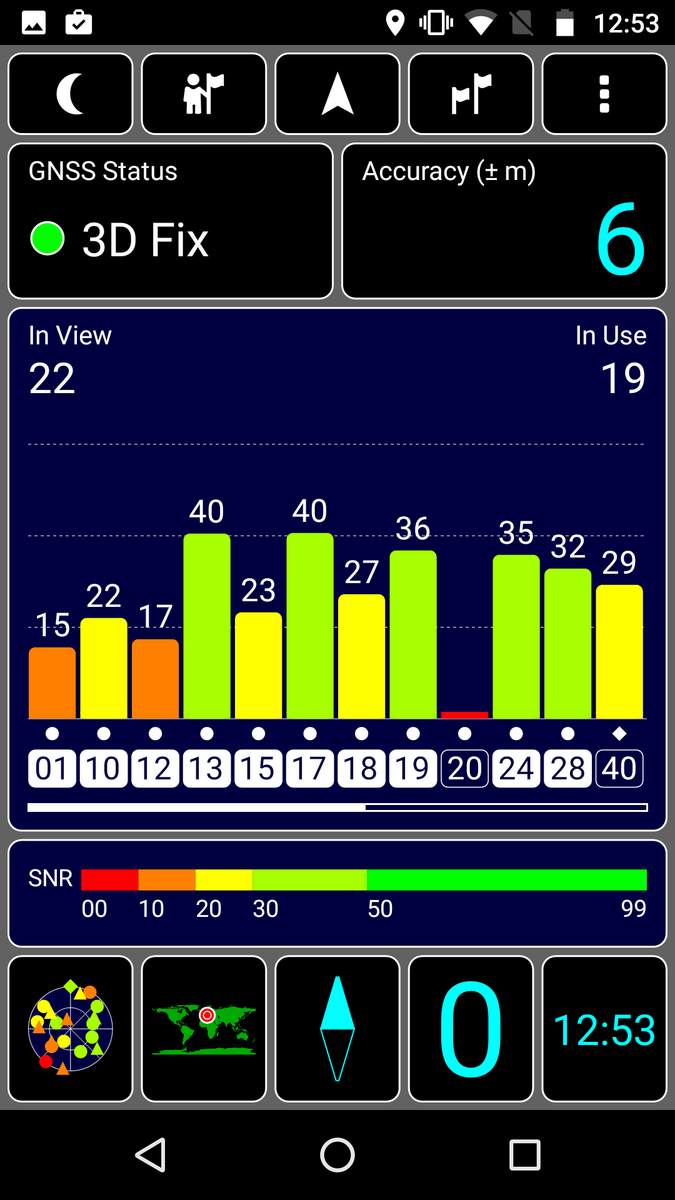Open the waypoint flags button
Image resolution: width=675 pixels, height=1200 pixels.
(x=471, y=94)
